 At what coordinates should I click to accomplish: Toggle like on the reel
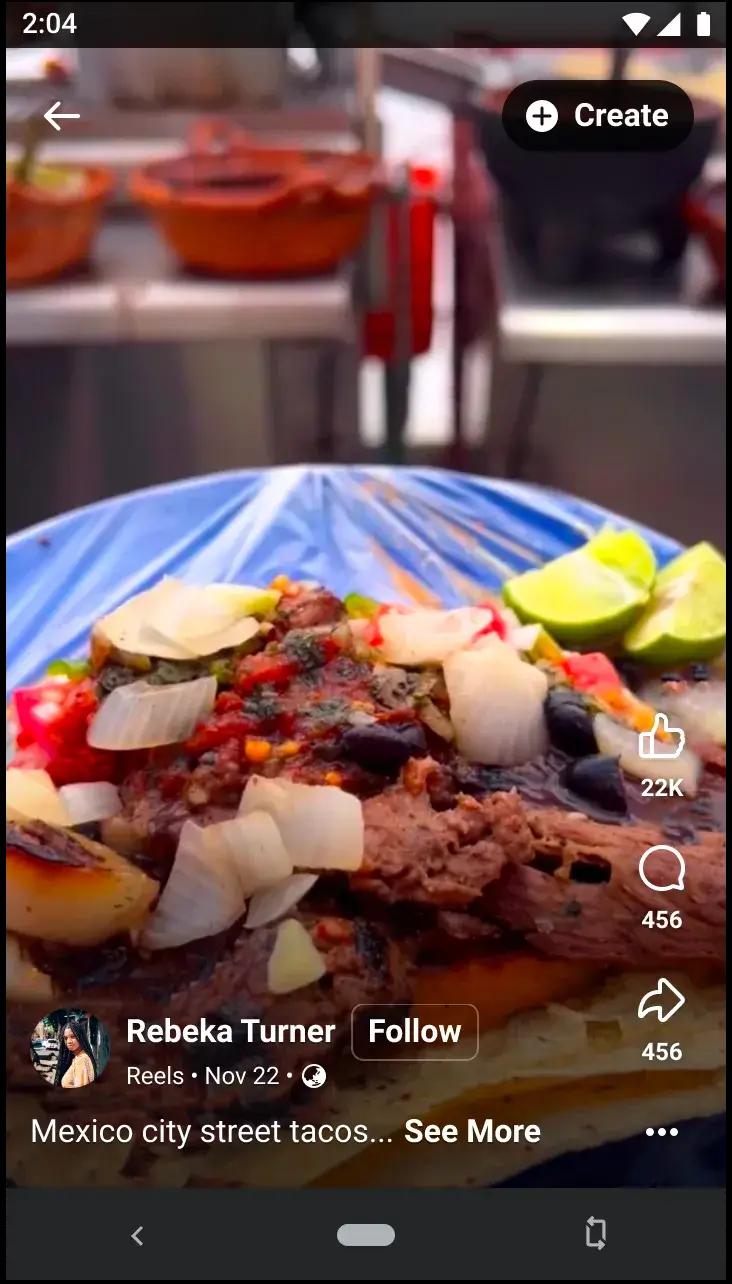[661, 737]
